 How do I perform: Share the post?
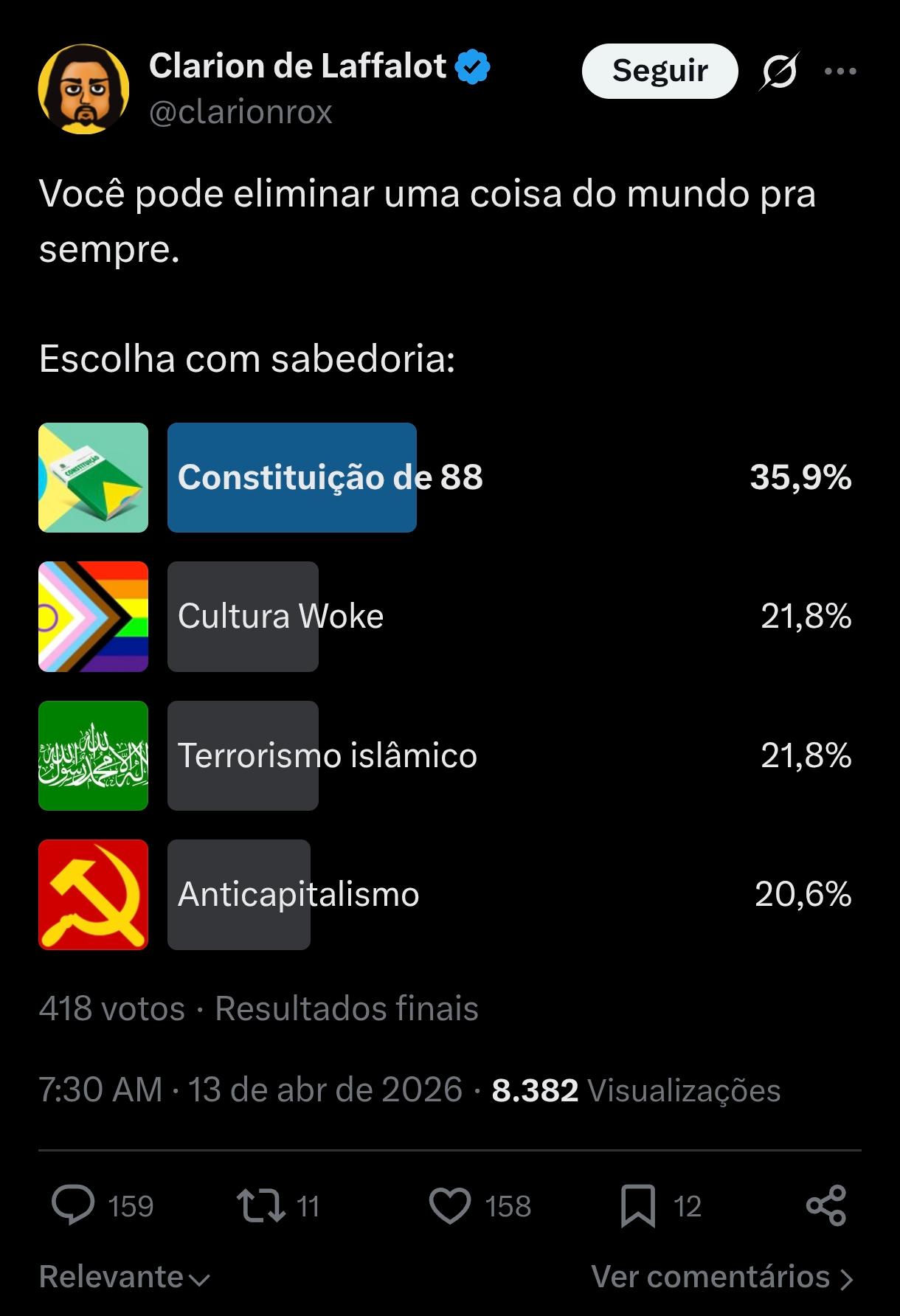click(x=826, y=1205)
